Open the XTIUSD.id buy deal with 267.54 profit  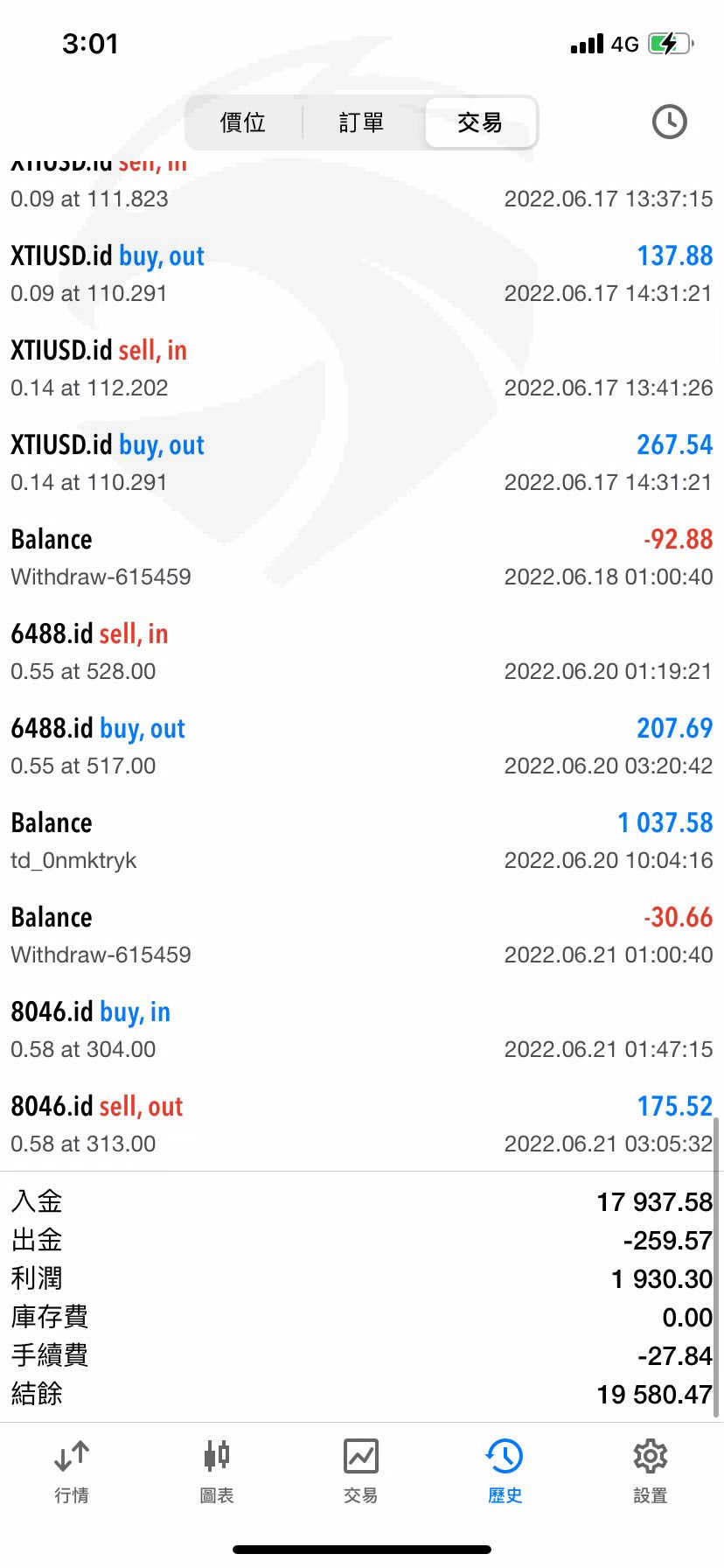coord(361,463)
